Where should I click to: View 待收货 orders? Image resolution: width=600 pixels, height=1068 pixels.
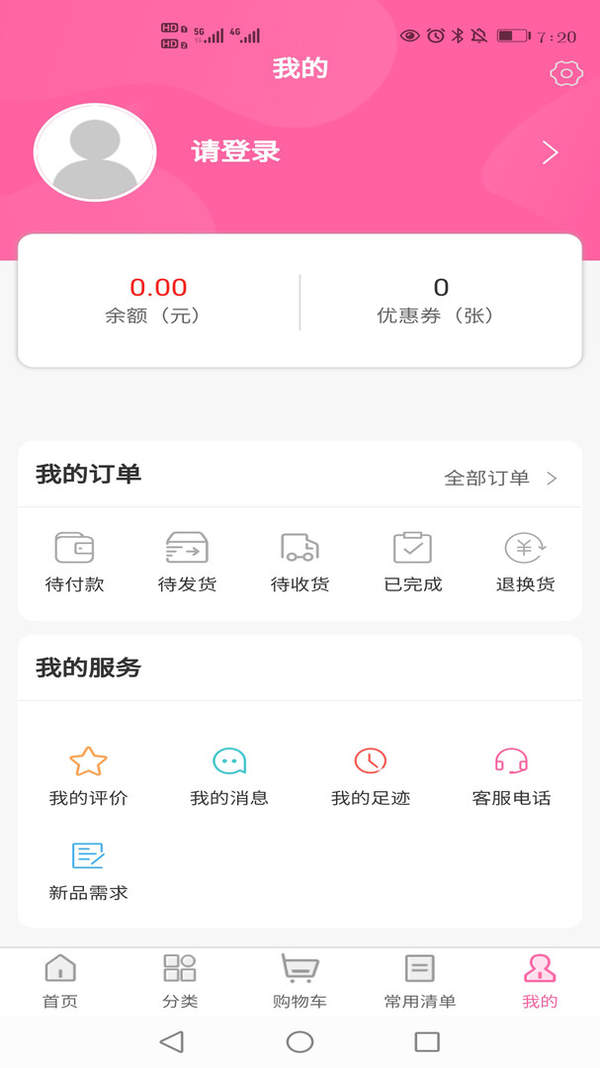click(x=300, y=563)
